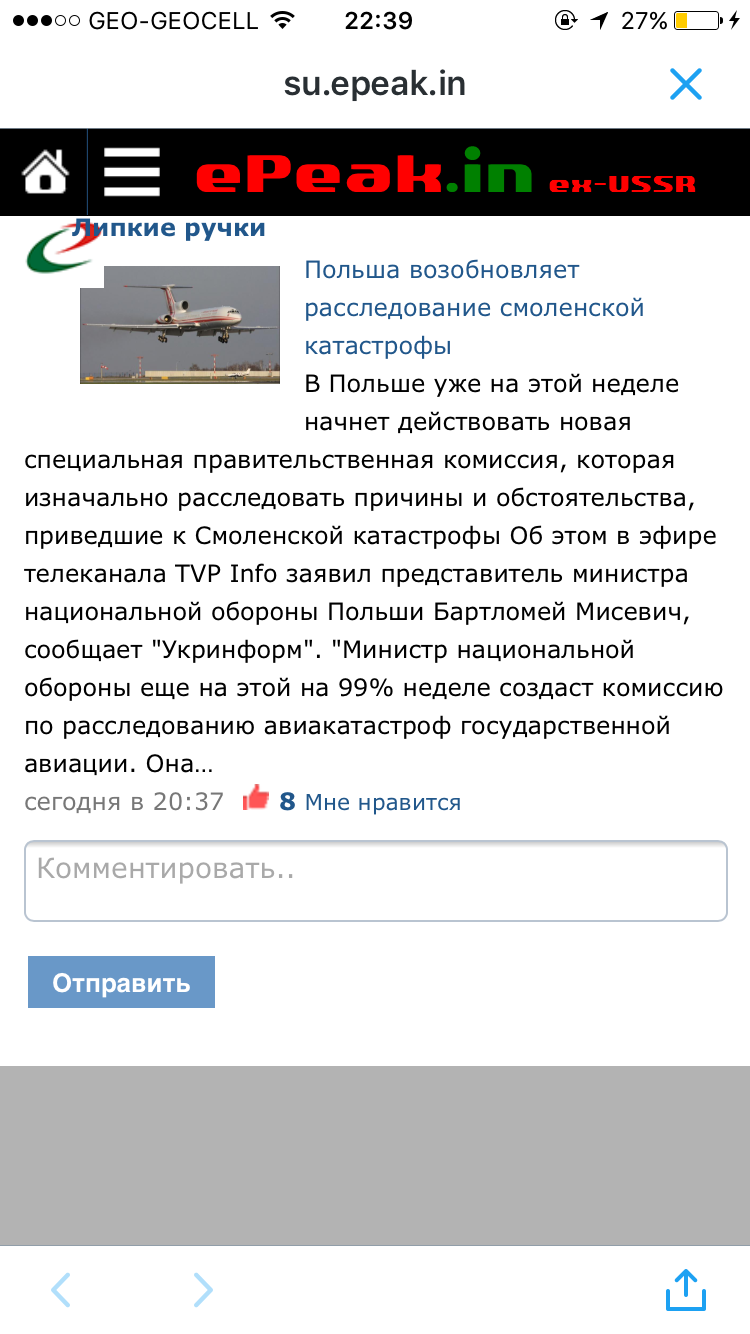
Task: Open the Липкие ручки author link
Action: coord(169,228)
